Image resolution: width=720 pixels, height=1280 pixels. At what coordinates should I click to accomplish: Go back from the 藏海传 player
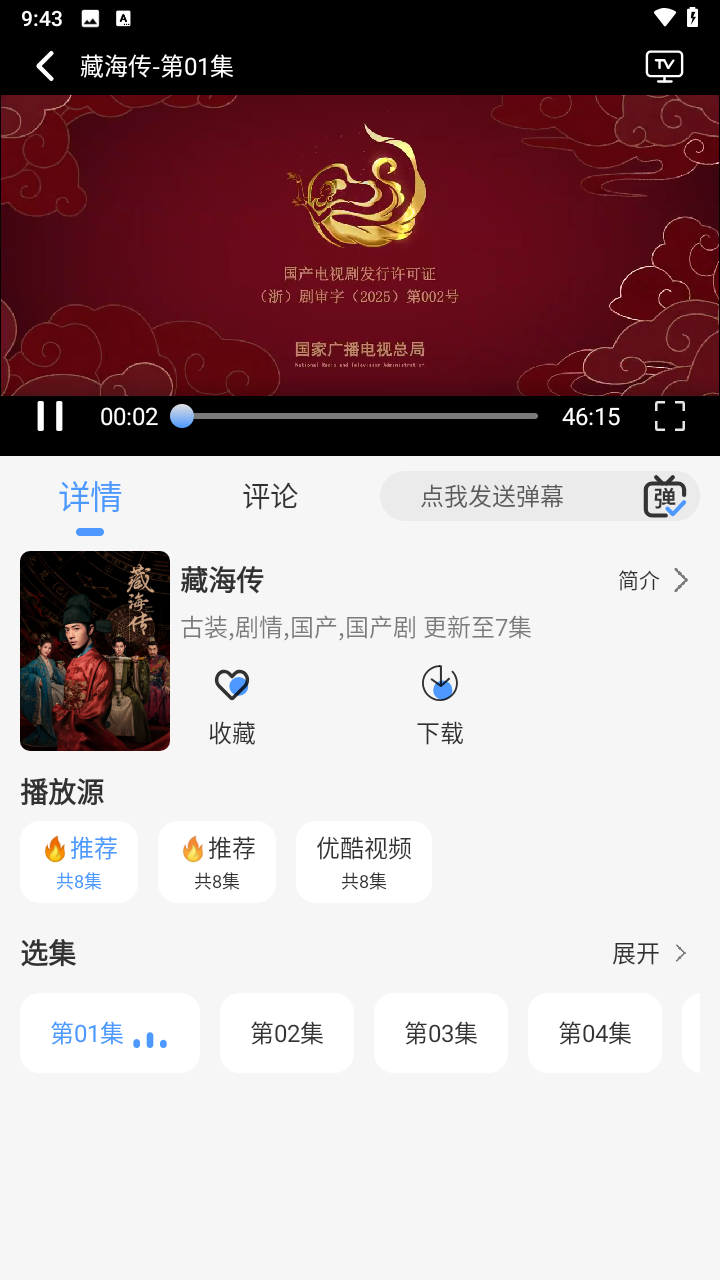tap(45, 66)
